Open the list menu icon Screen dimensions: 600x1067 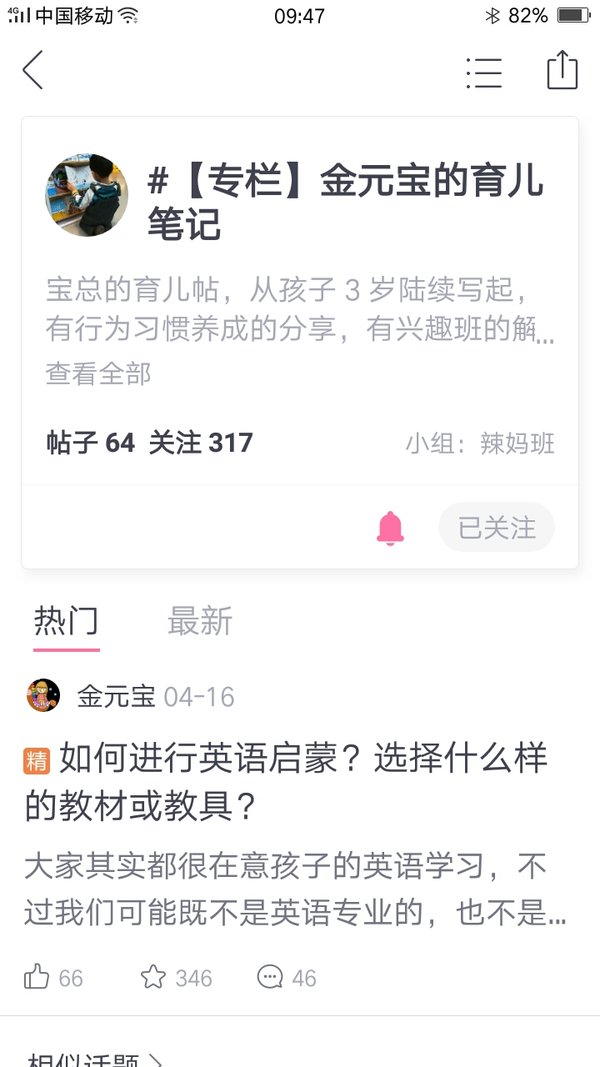tap(484, 72)
